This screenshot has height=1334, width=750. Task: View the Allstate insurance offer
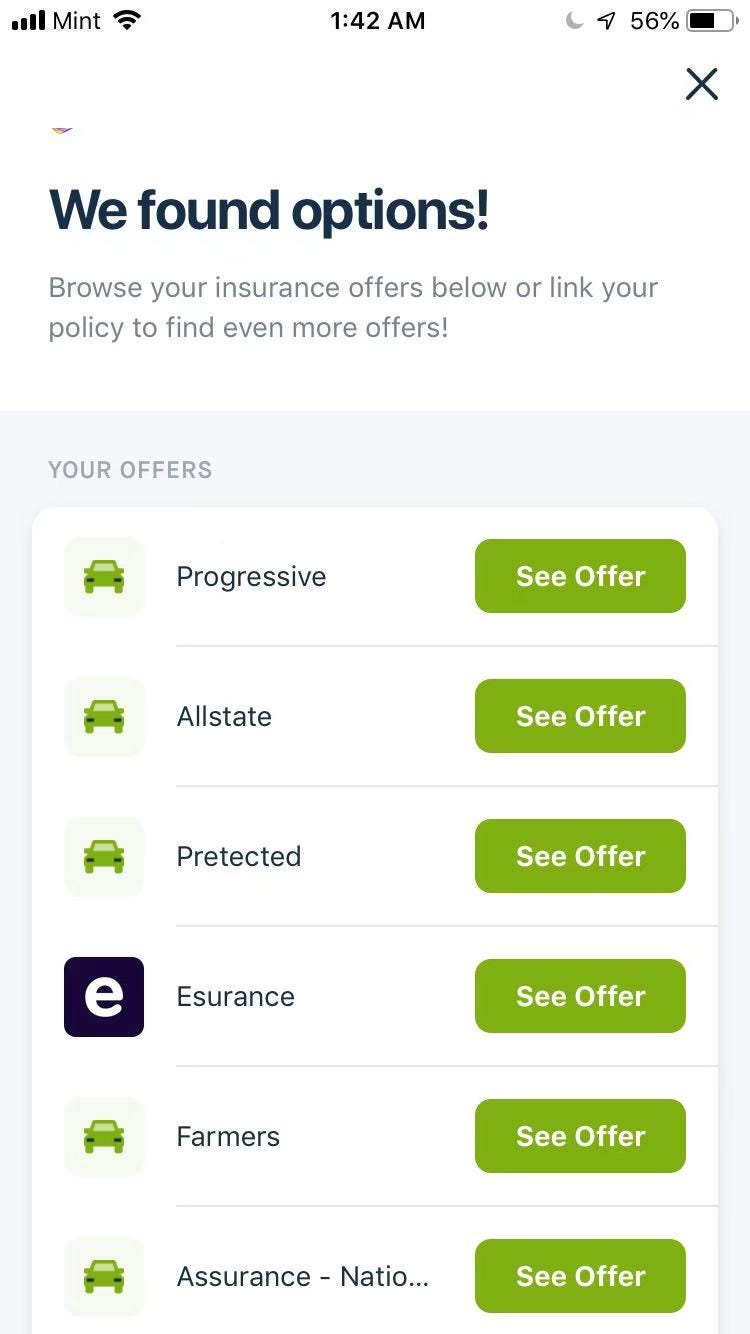click(580, 716)
